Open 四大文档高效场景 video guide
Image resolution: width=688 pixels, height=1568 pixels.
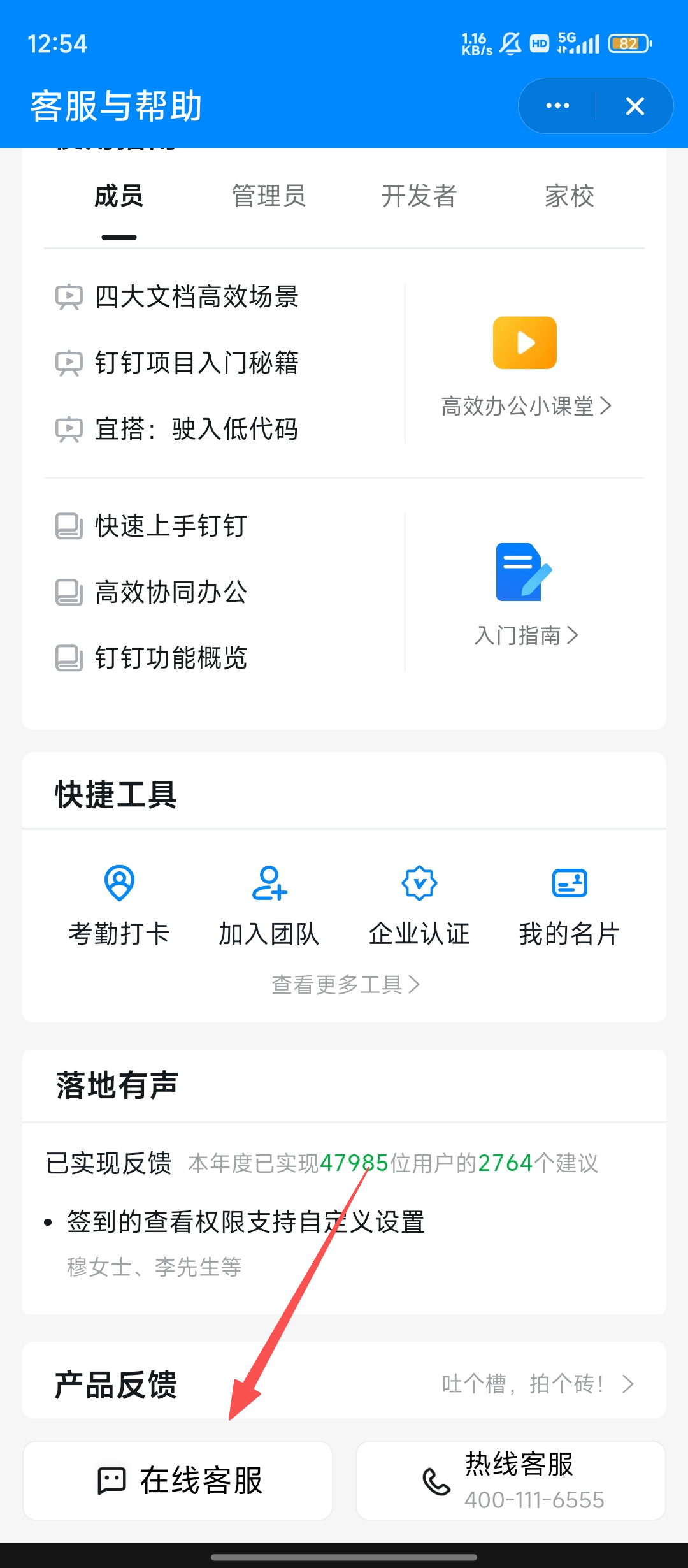pos(177,297)
